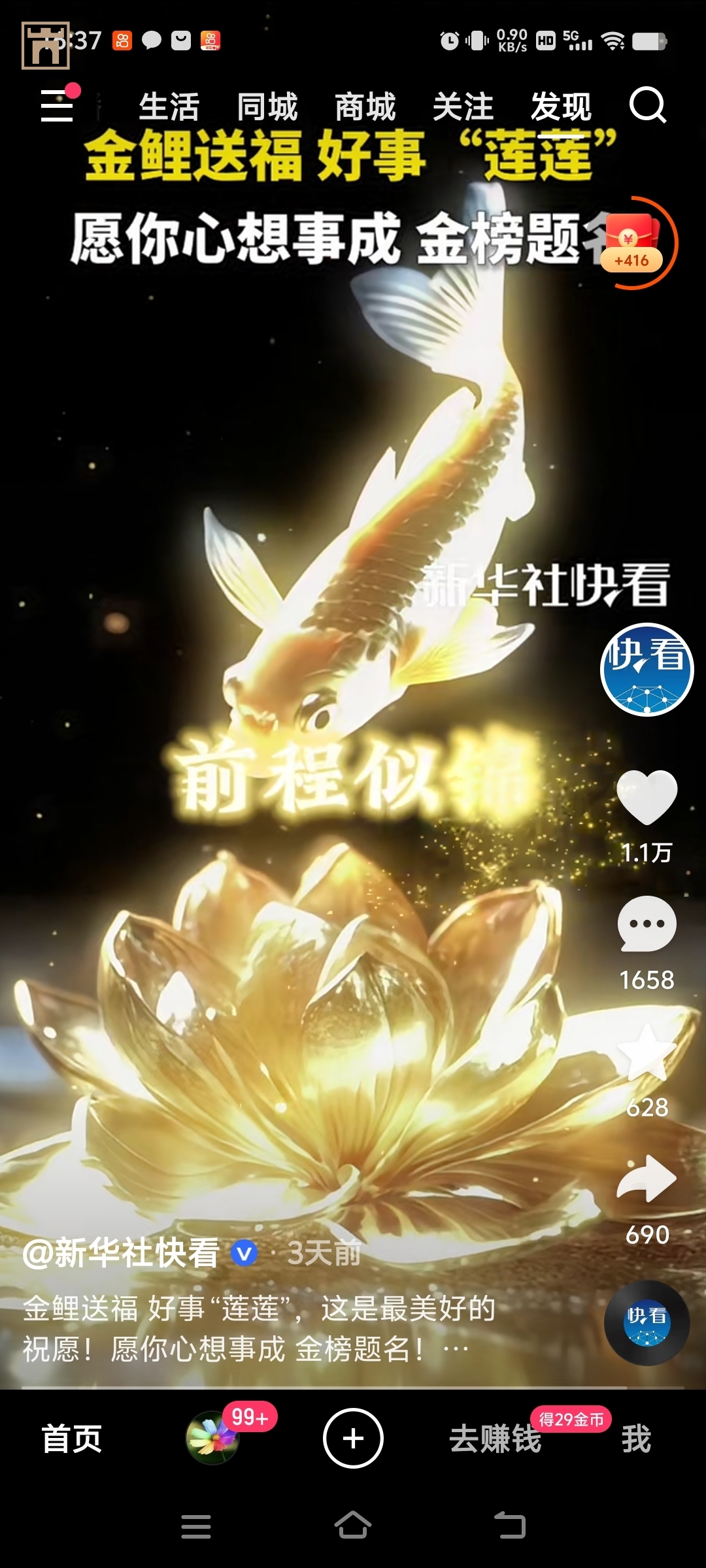The image size is (706, 1568).
Task: Open the search magnifier icon
Action: [x=647, y=105]
